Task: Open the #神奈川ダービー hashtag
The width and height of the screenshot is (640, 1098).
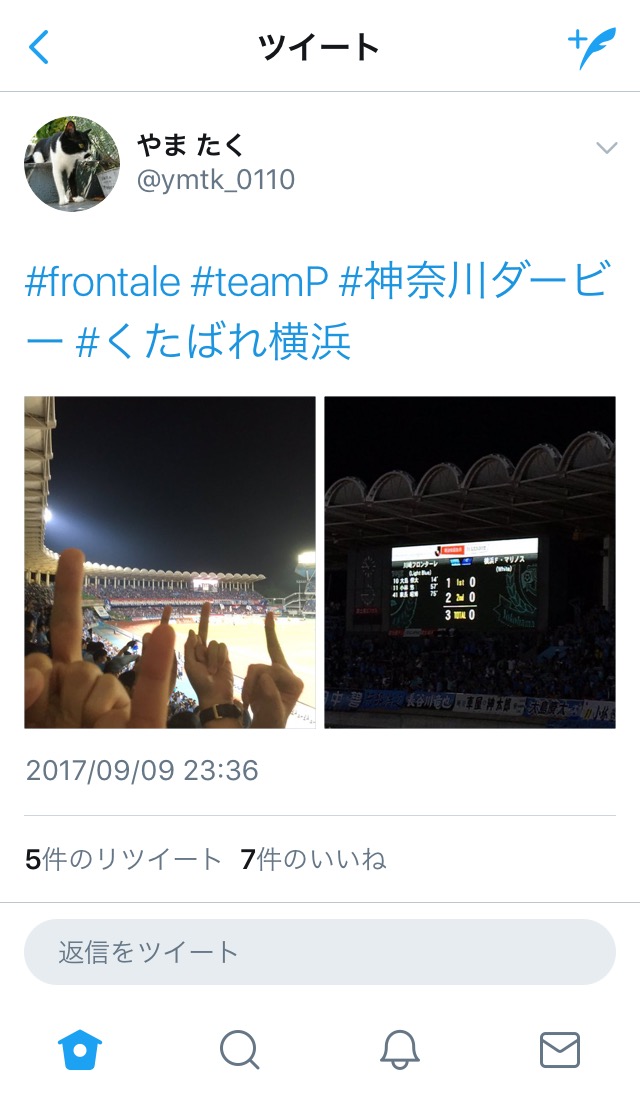Action: 470,283
